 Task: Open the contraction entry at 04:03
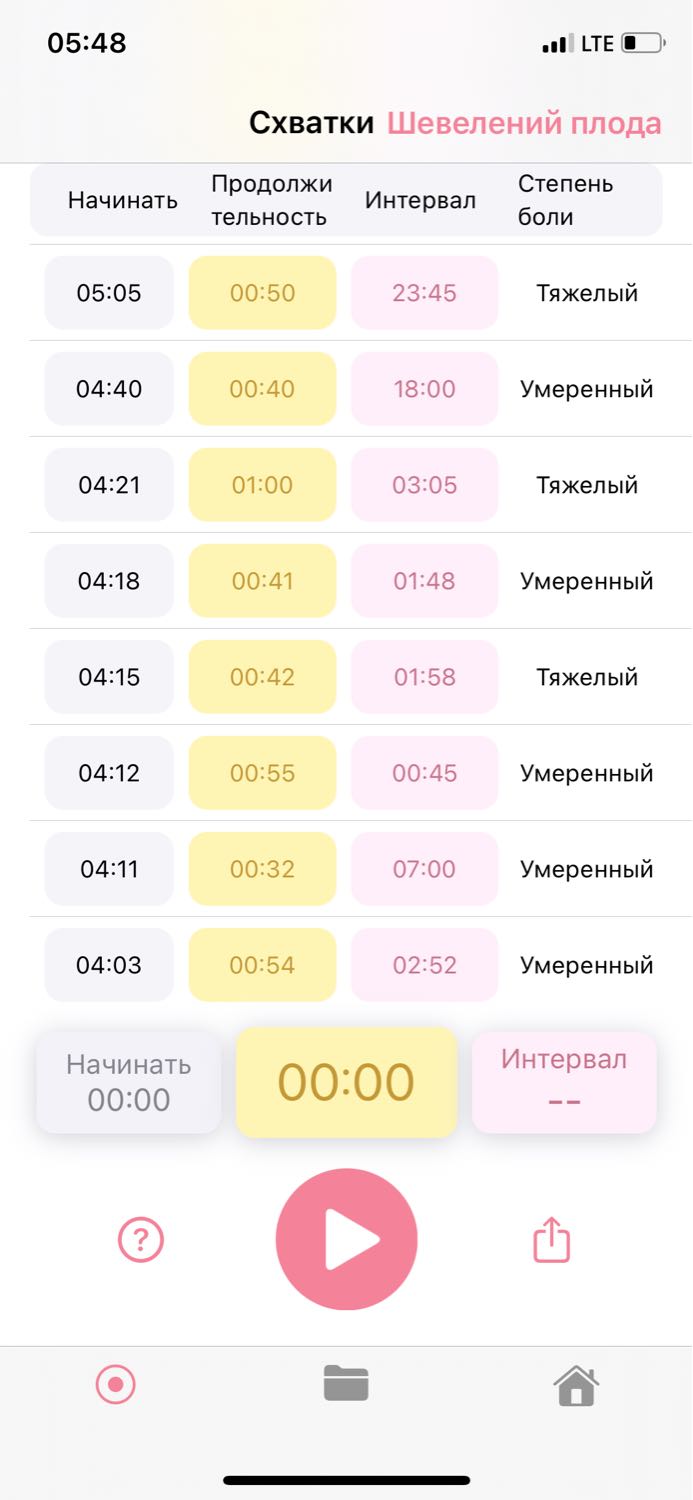(346, 965)
